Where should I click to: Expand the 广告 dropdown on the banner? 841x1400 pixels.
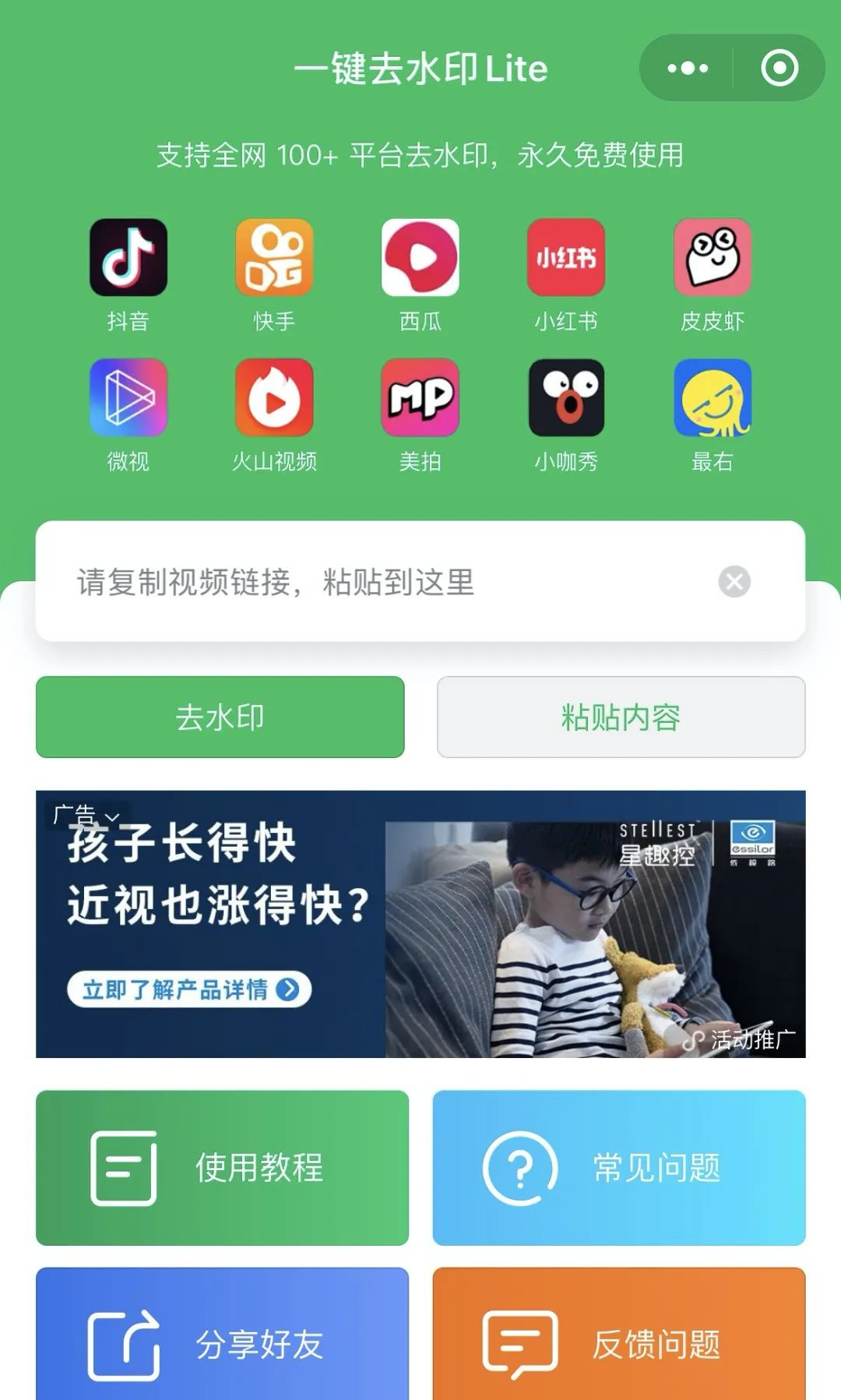coord(86,816)
